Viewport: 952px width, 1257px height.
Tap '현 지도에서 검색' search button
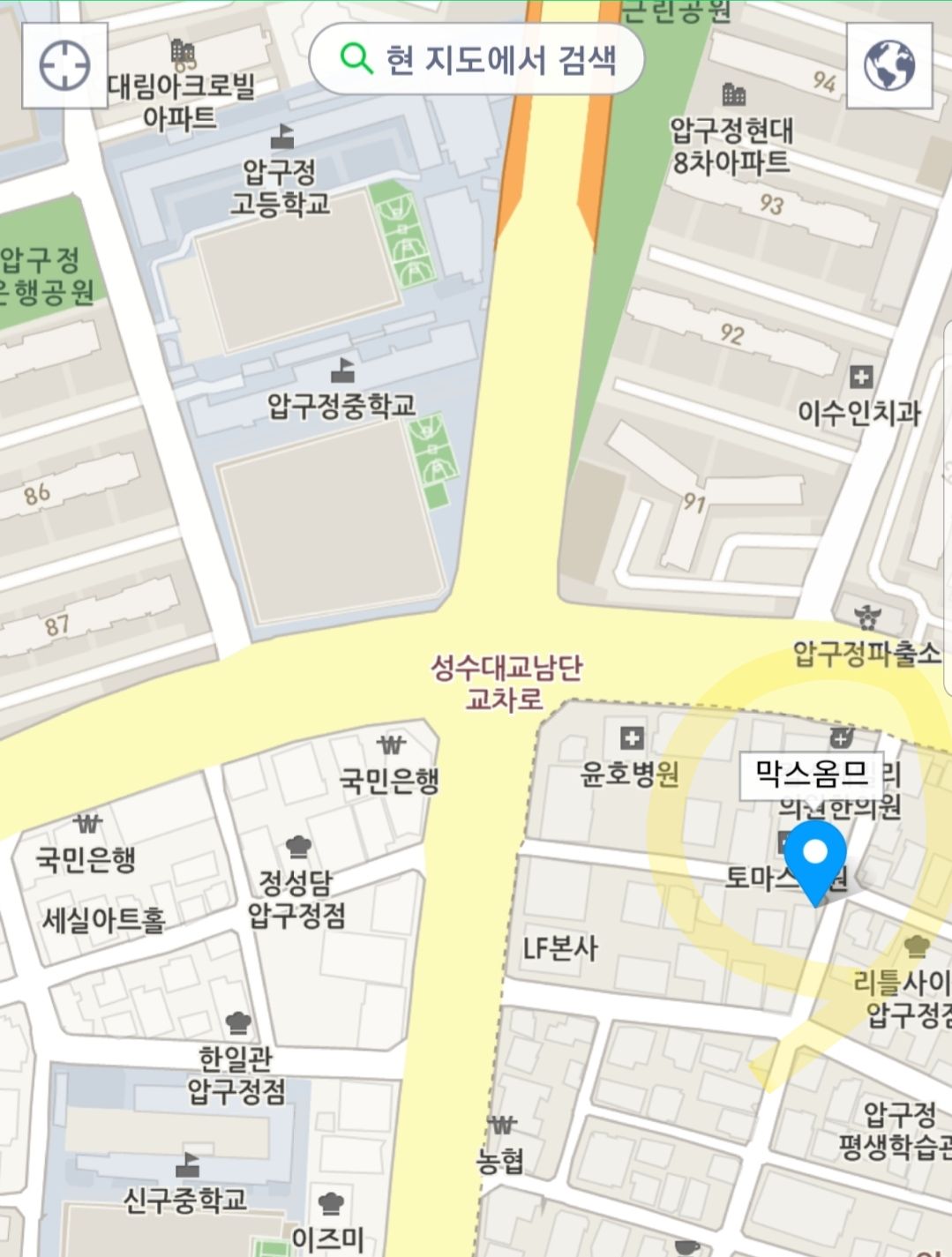point(476,59)
